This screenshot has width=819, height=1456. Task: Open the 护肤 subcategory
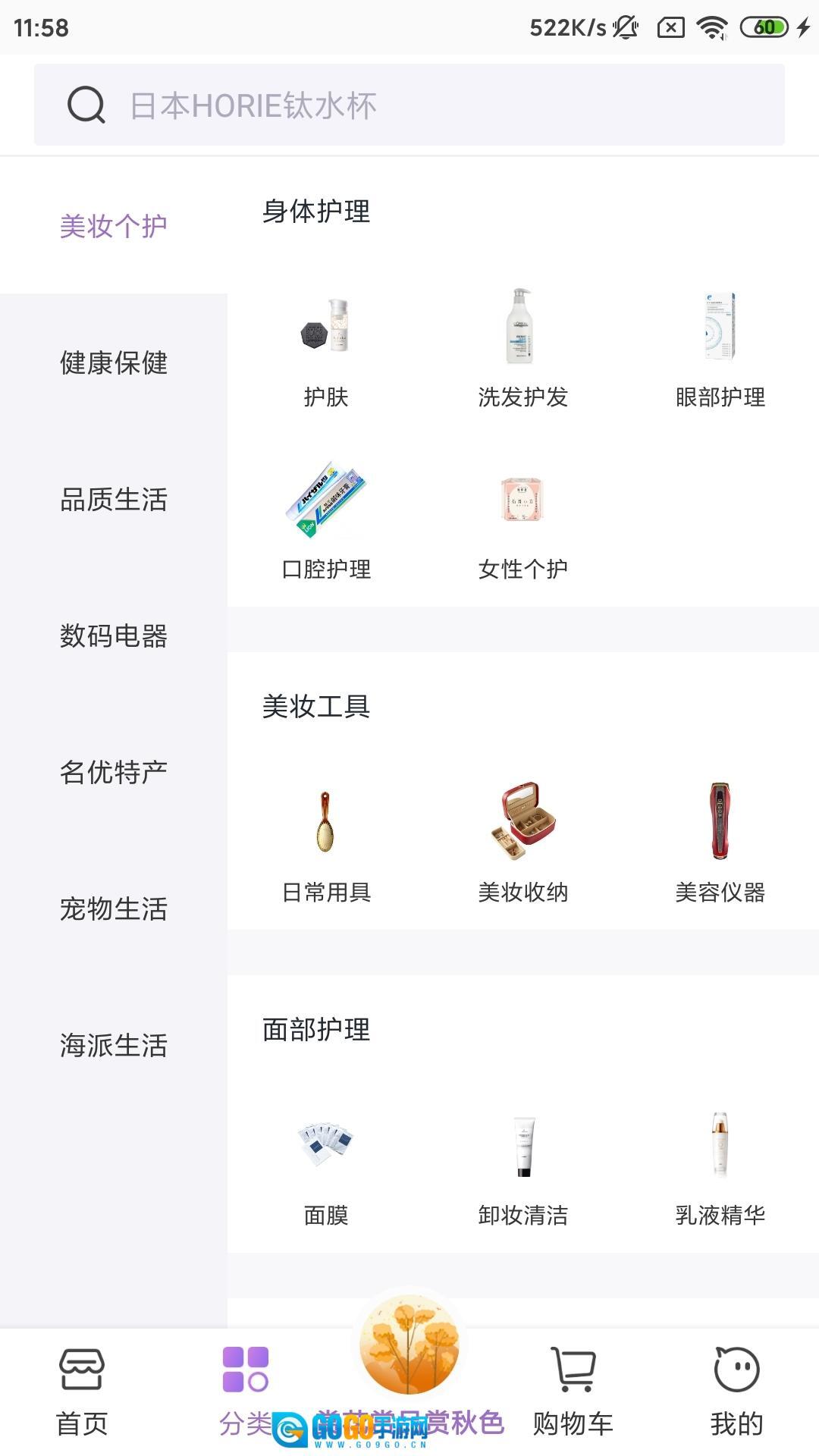[326, 349]
